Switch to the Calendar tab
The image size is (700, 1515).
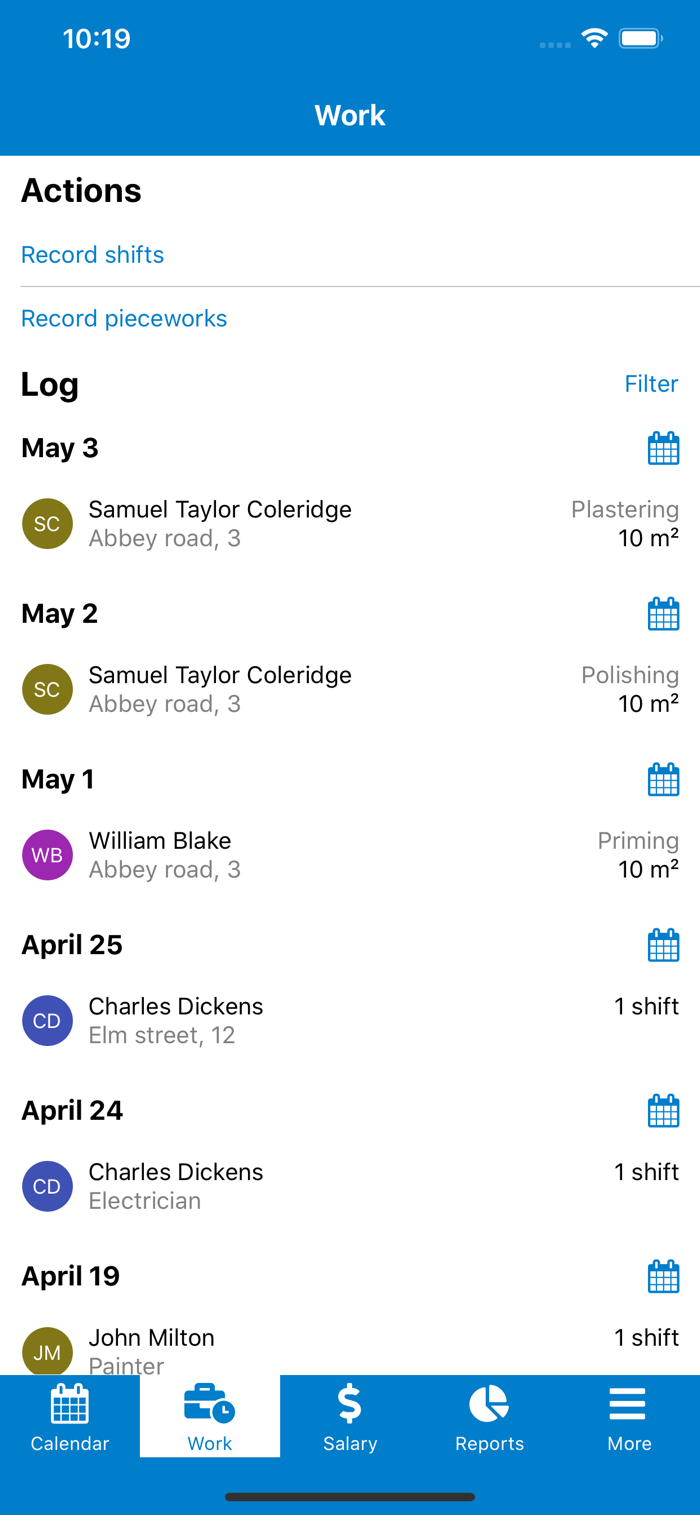point(70,1417)
